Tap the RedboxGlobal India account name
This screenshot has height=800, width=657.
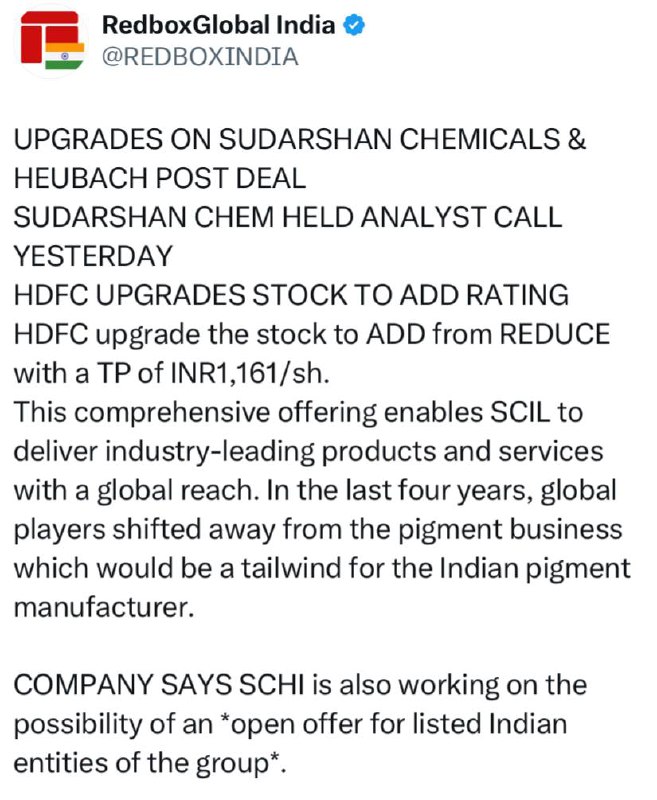point(218,25)
